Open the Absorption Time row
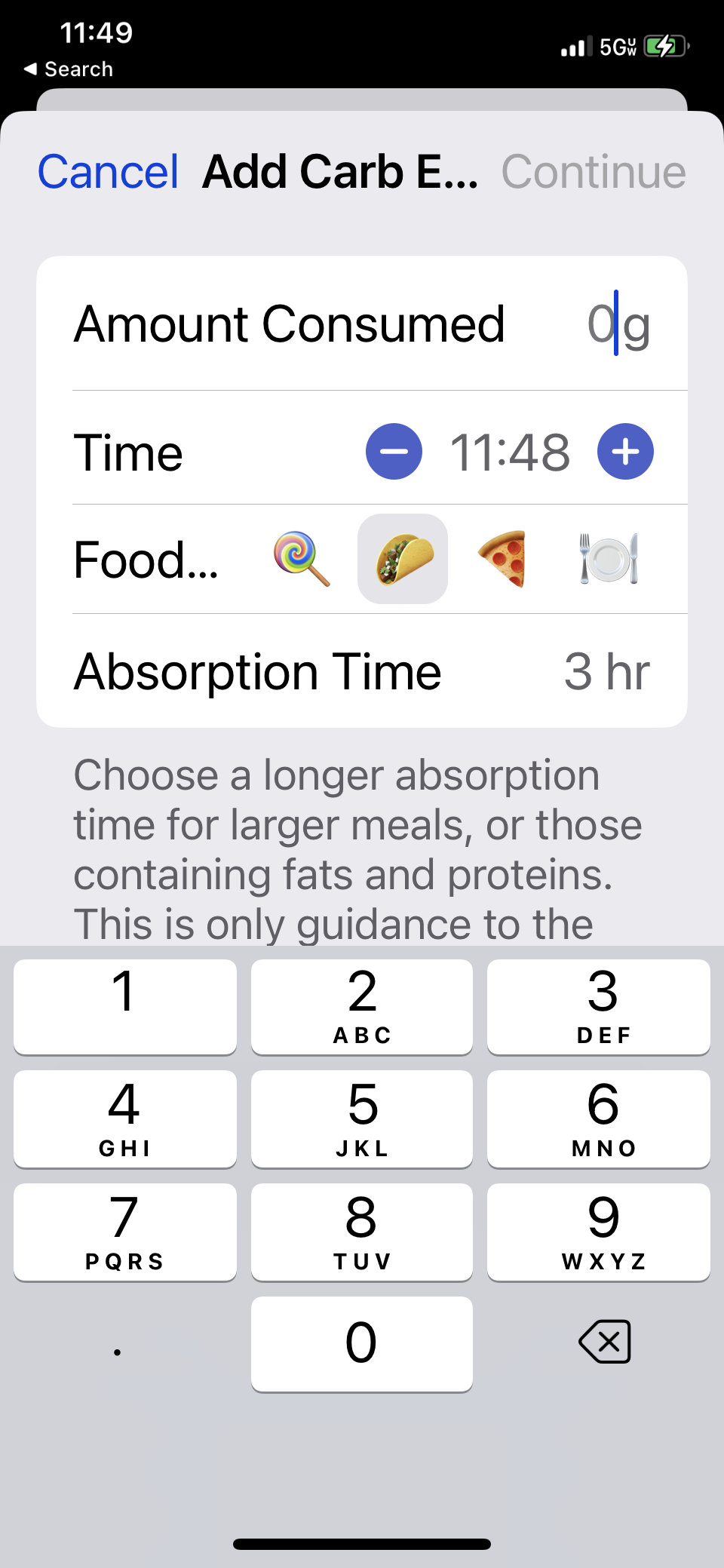 click(362, 671)
